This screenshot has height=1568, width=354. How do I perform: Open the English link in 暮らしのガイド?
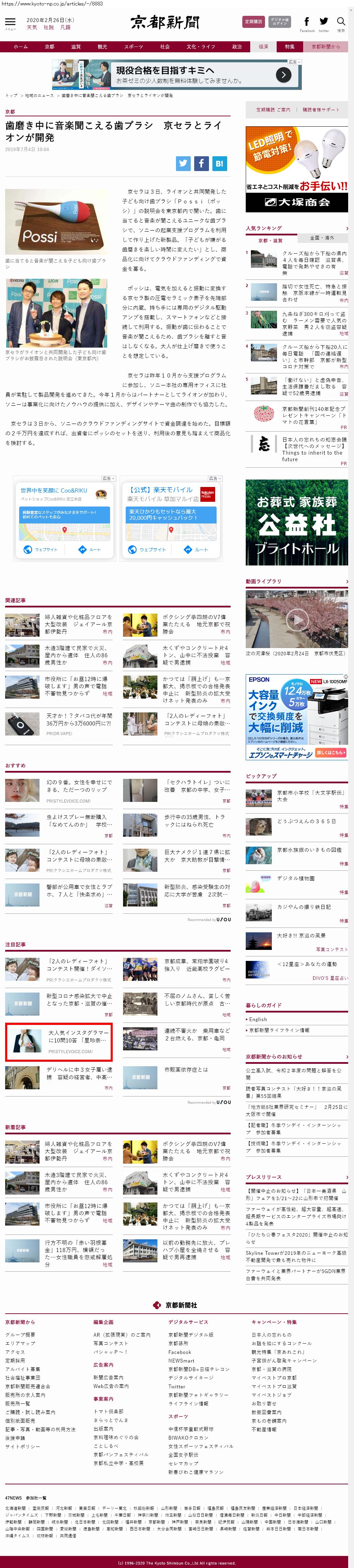click(258, 1019)
